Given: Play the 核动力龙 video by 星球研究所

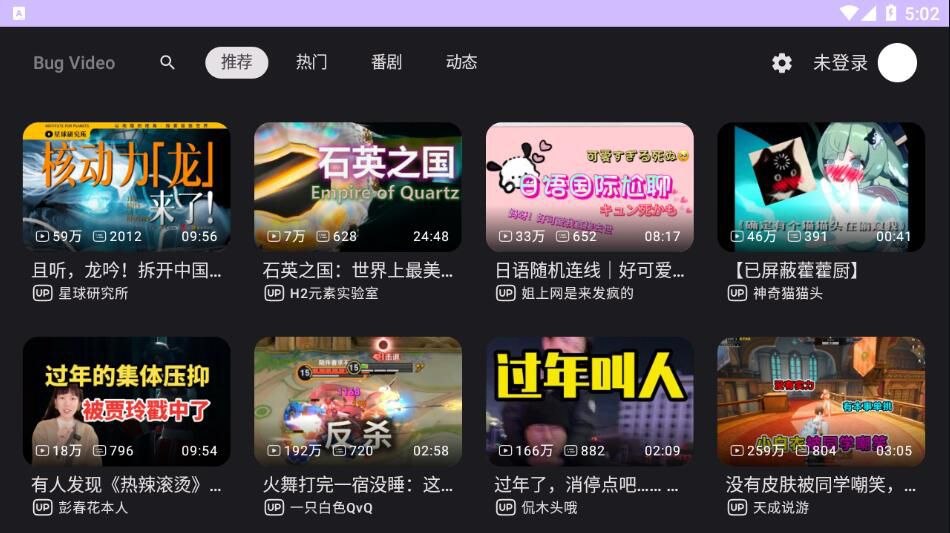Looking at the screenshot, I should pos(127,187).
